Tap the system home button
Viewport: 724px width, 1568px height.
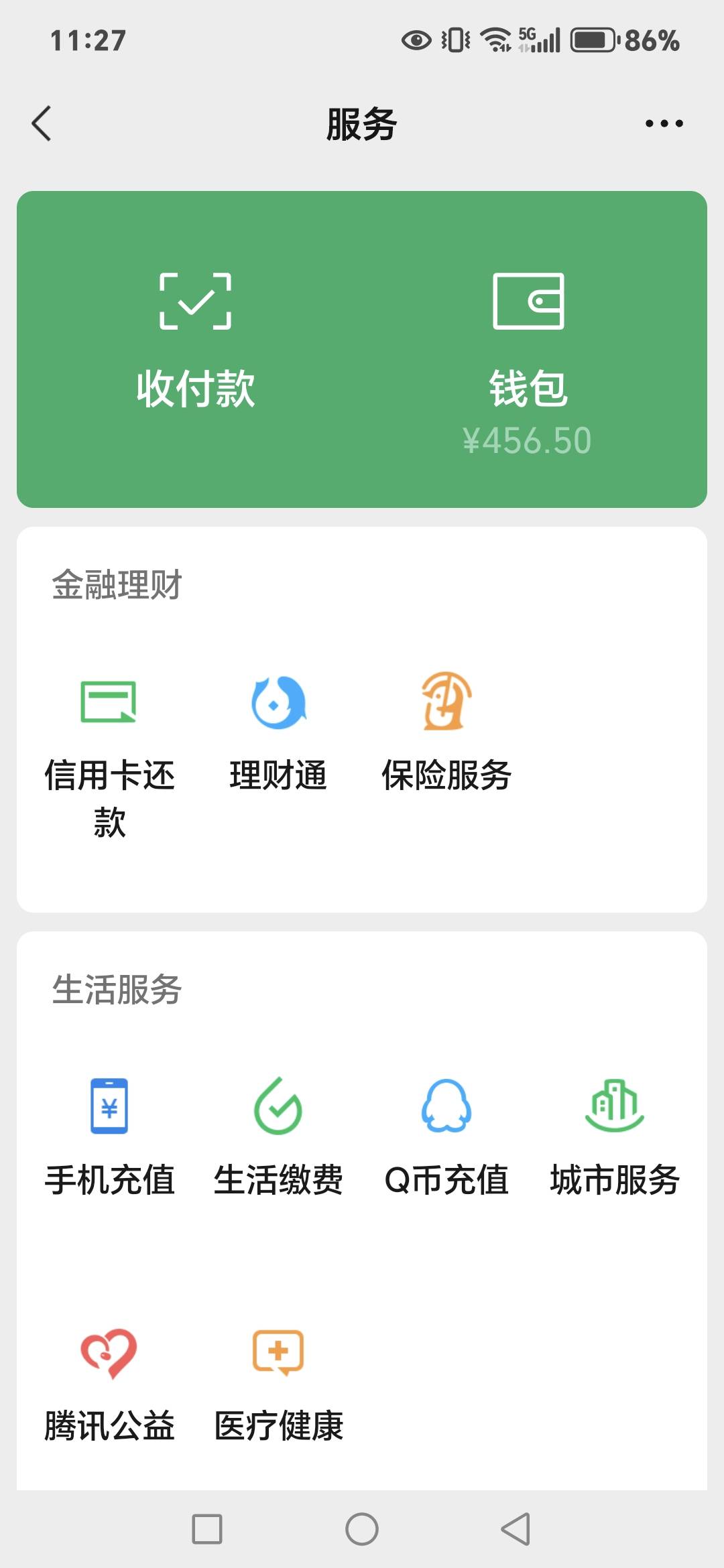(x=362, y=1529)
